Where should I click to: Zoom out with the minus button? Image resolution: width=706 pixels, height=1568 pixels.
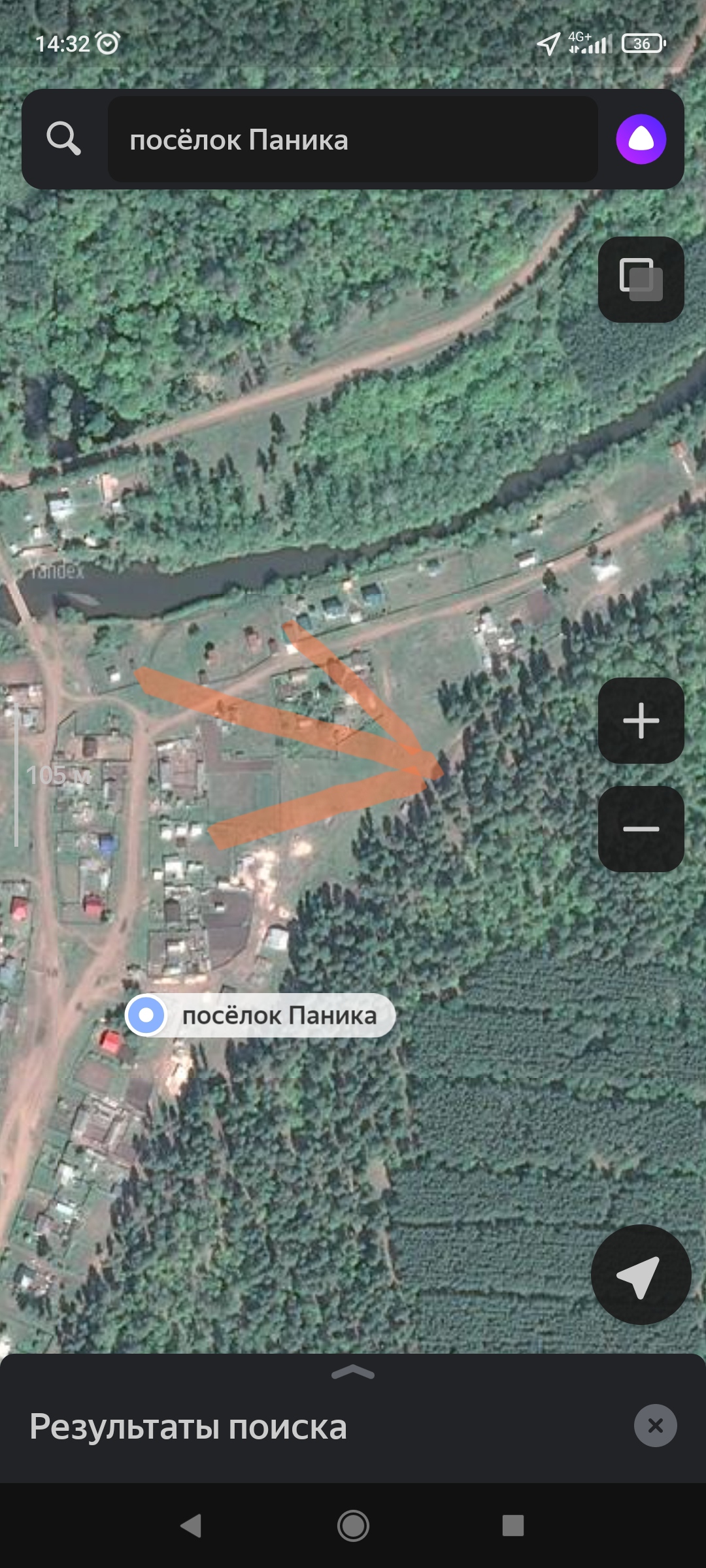(x=641, y=828)
